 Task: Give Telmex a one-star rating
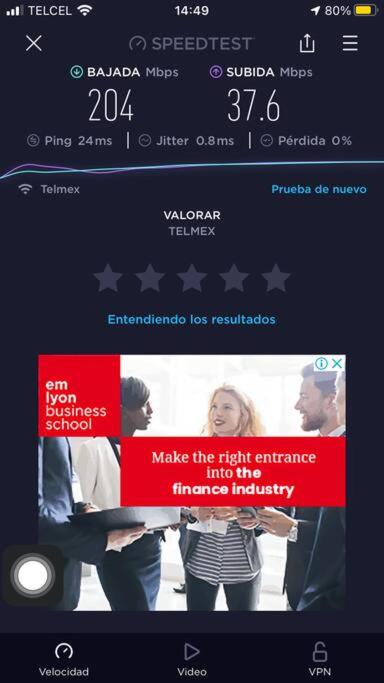pyautogui.click(x=108, y=278)
